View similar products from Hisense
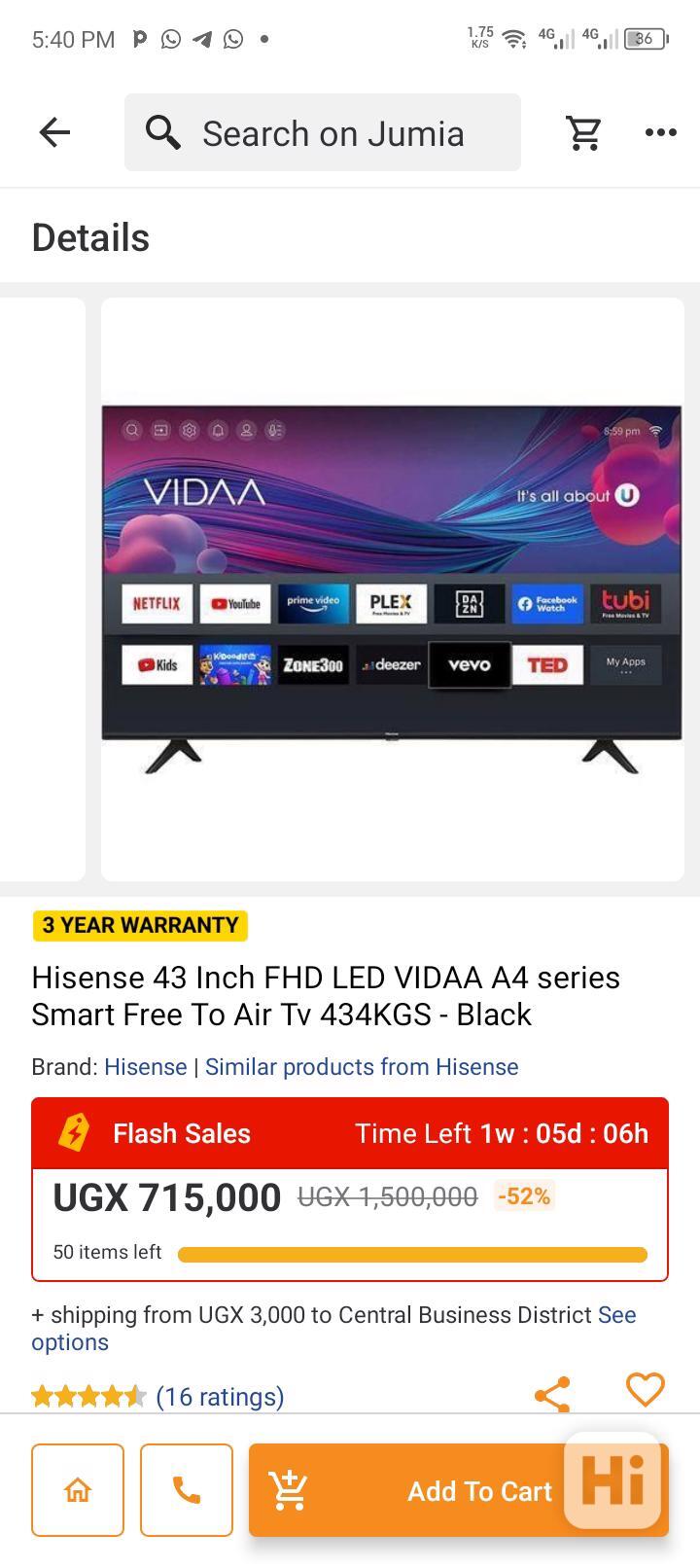Viewport: 700px width, 1568px height. coord(362,1067)
